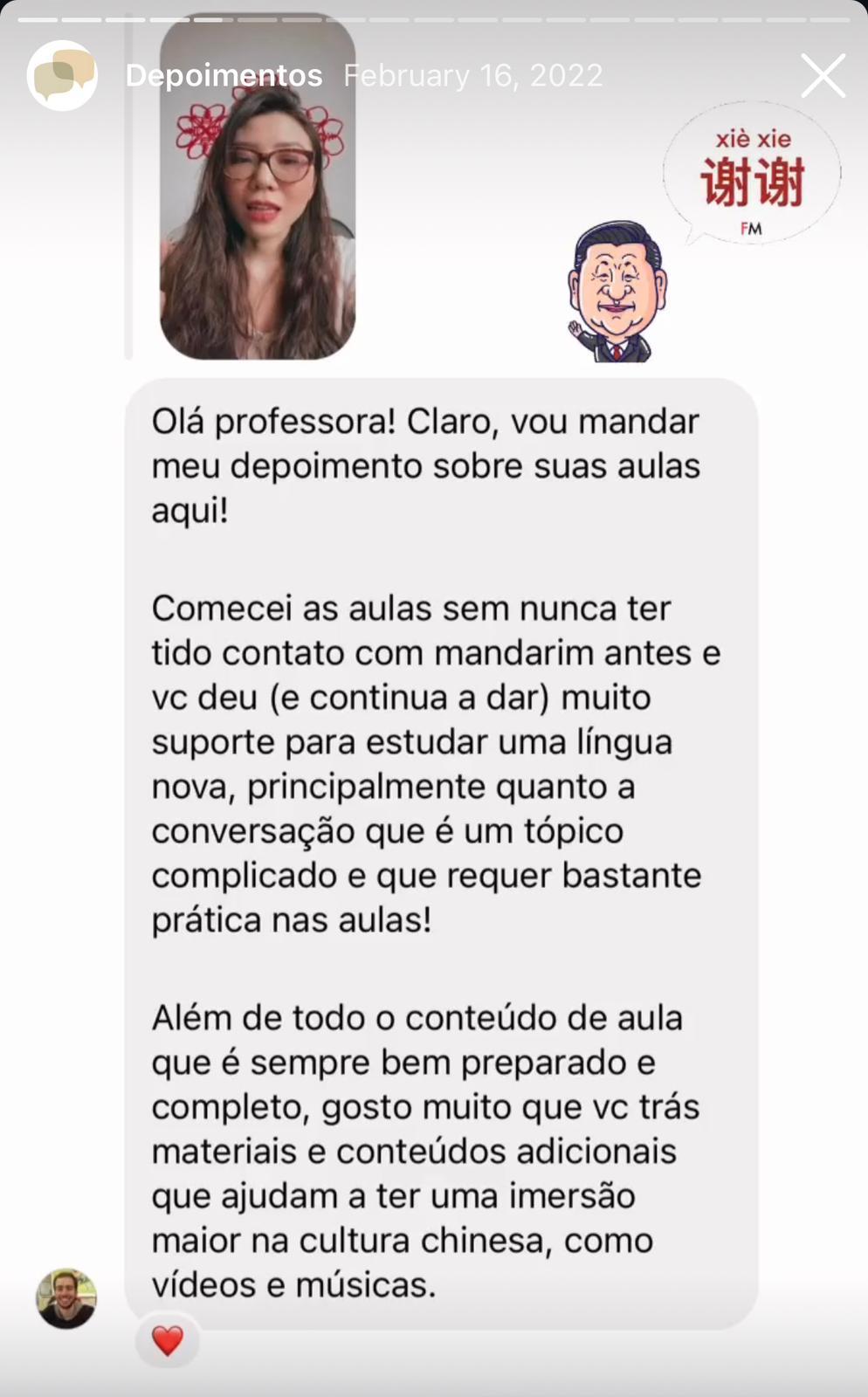Tap the Depoimentos highlight name
Screen dimensions: 868x1397
[224, 76]
